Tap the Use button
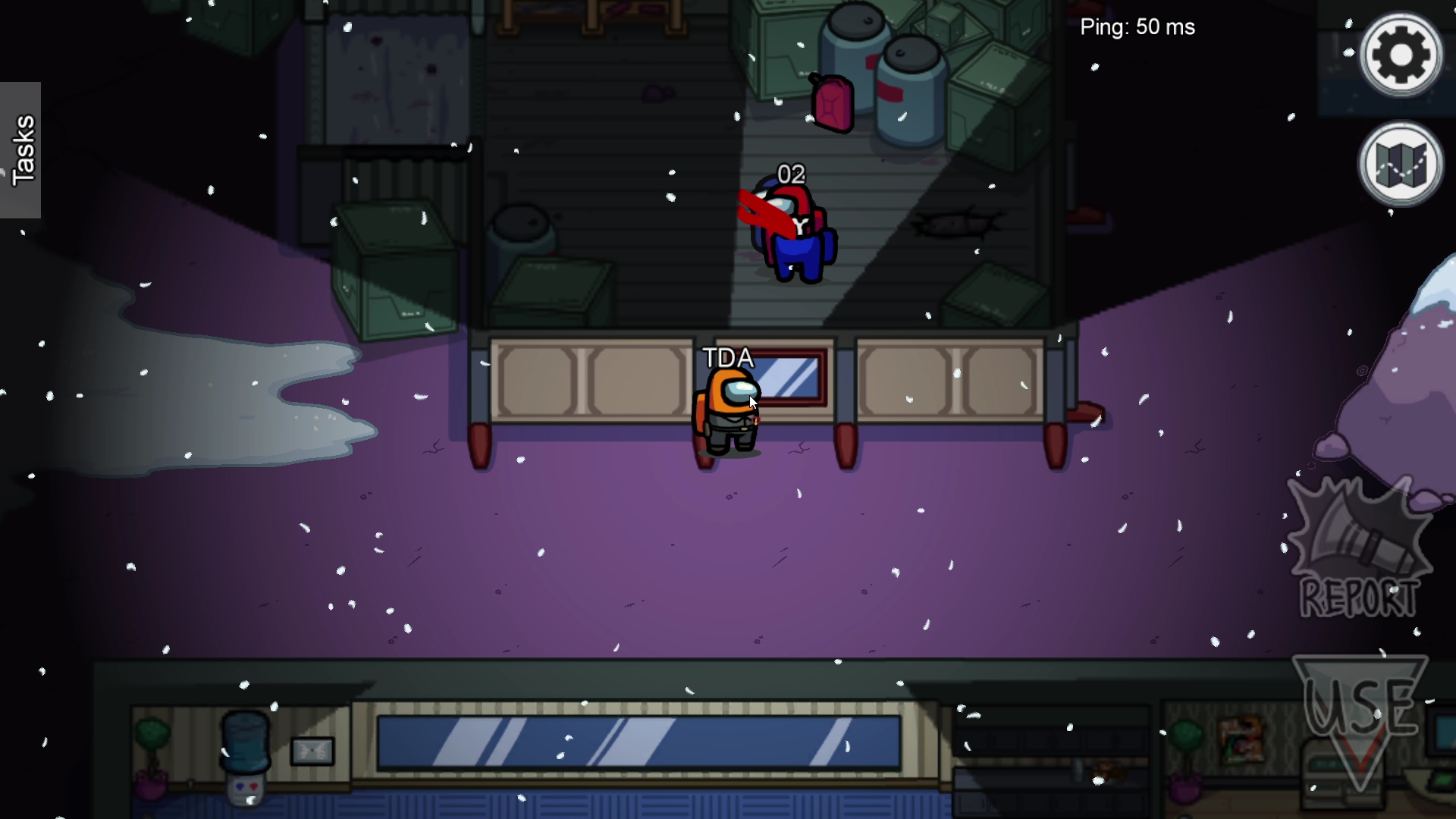Viewport: 1456px width, 819px height. point(1360,717)
